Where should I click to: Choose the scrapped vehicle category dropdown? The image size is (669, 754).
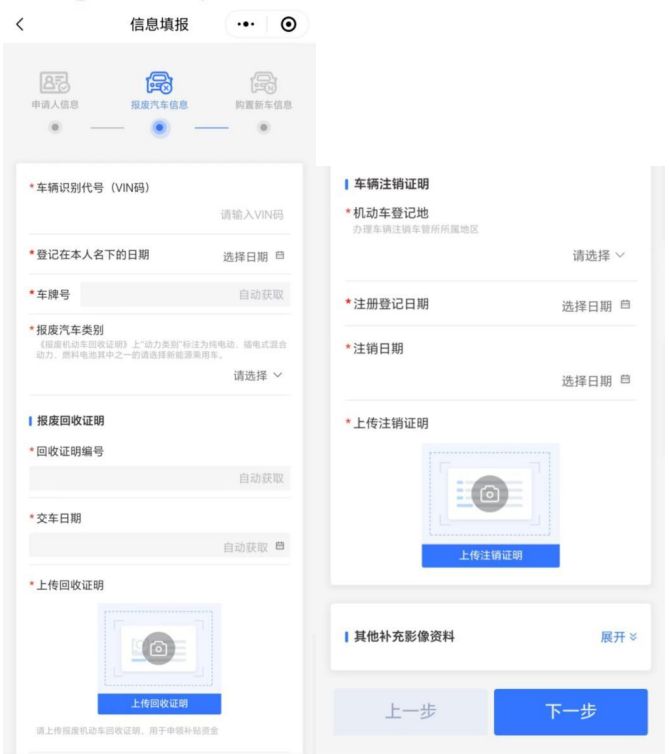click(x=257, y=375)
